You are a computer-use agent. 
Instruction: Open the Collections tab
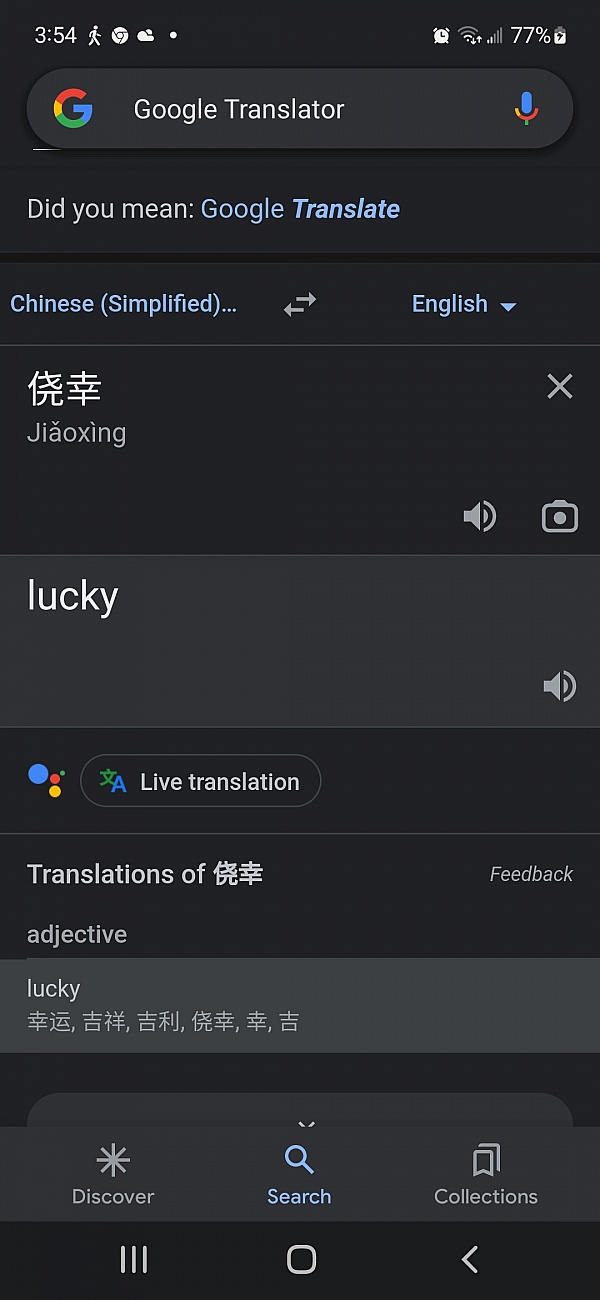tap(486, 1175)
